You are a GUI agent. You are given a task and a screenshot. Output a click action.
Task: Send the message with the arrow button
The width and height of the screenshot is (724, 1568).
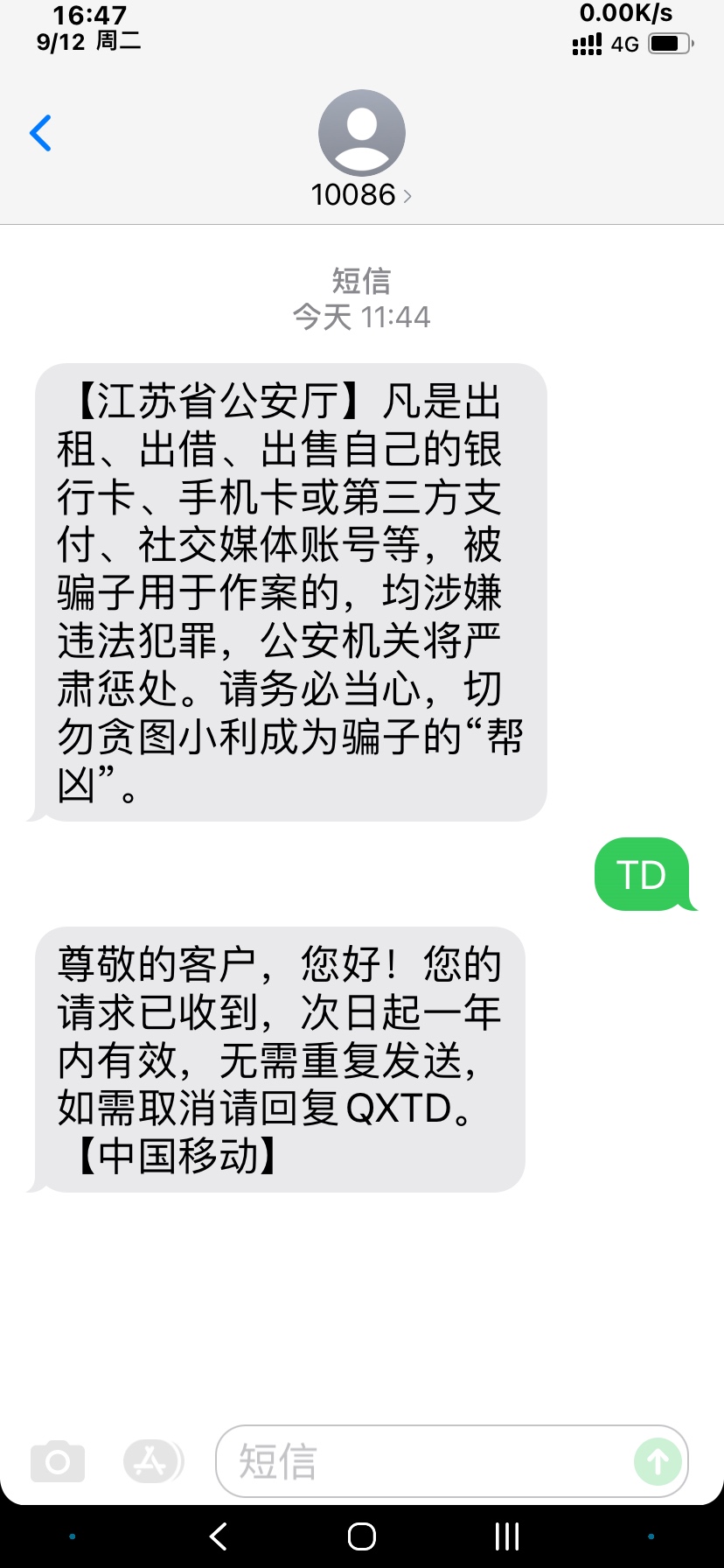(658, 1461)
